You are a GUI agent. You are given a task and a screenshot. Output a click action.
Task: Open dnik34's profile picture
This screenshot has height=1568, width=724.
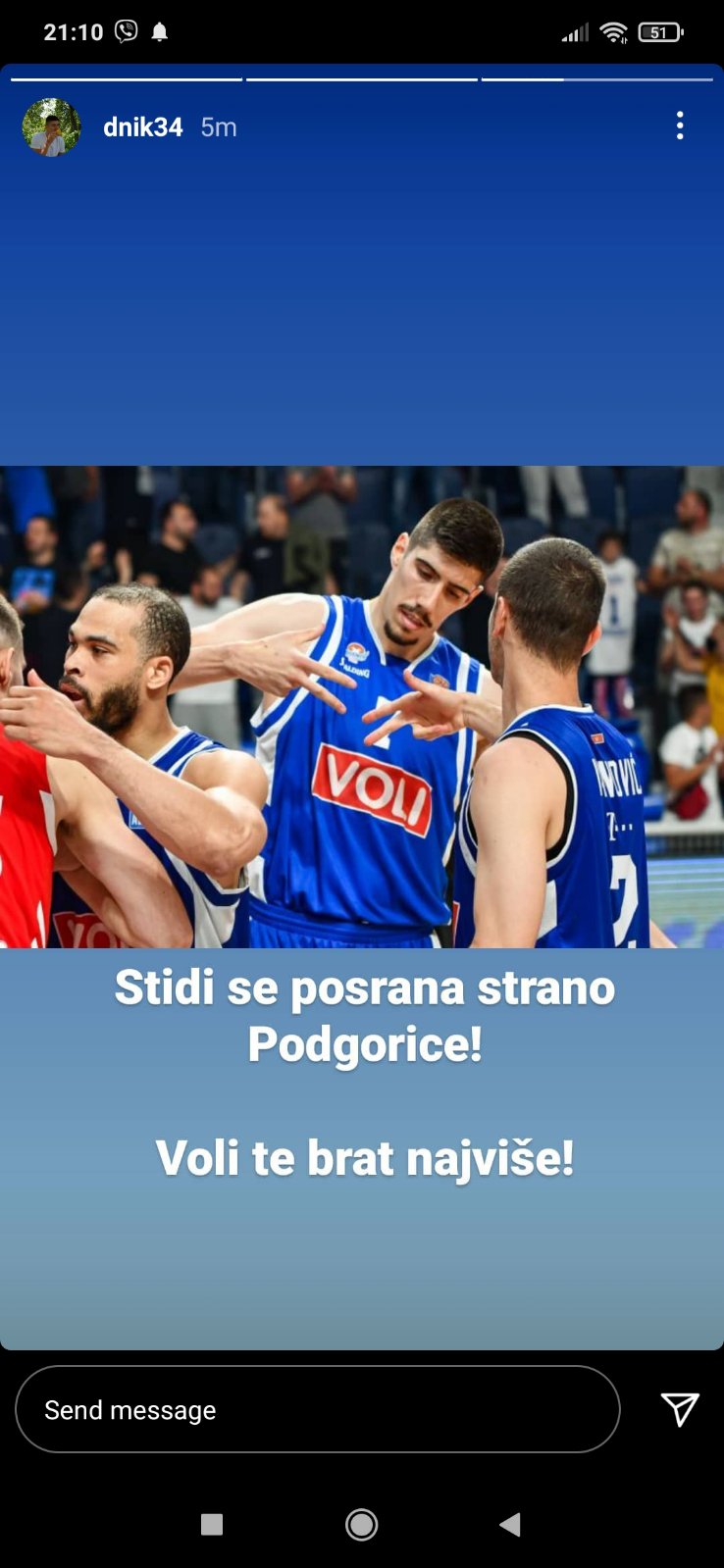(x=51, y=127)
